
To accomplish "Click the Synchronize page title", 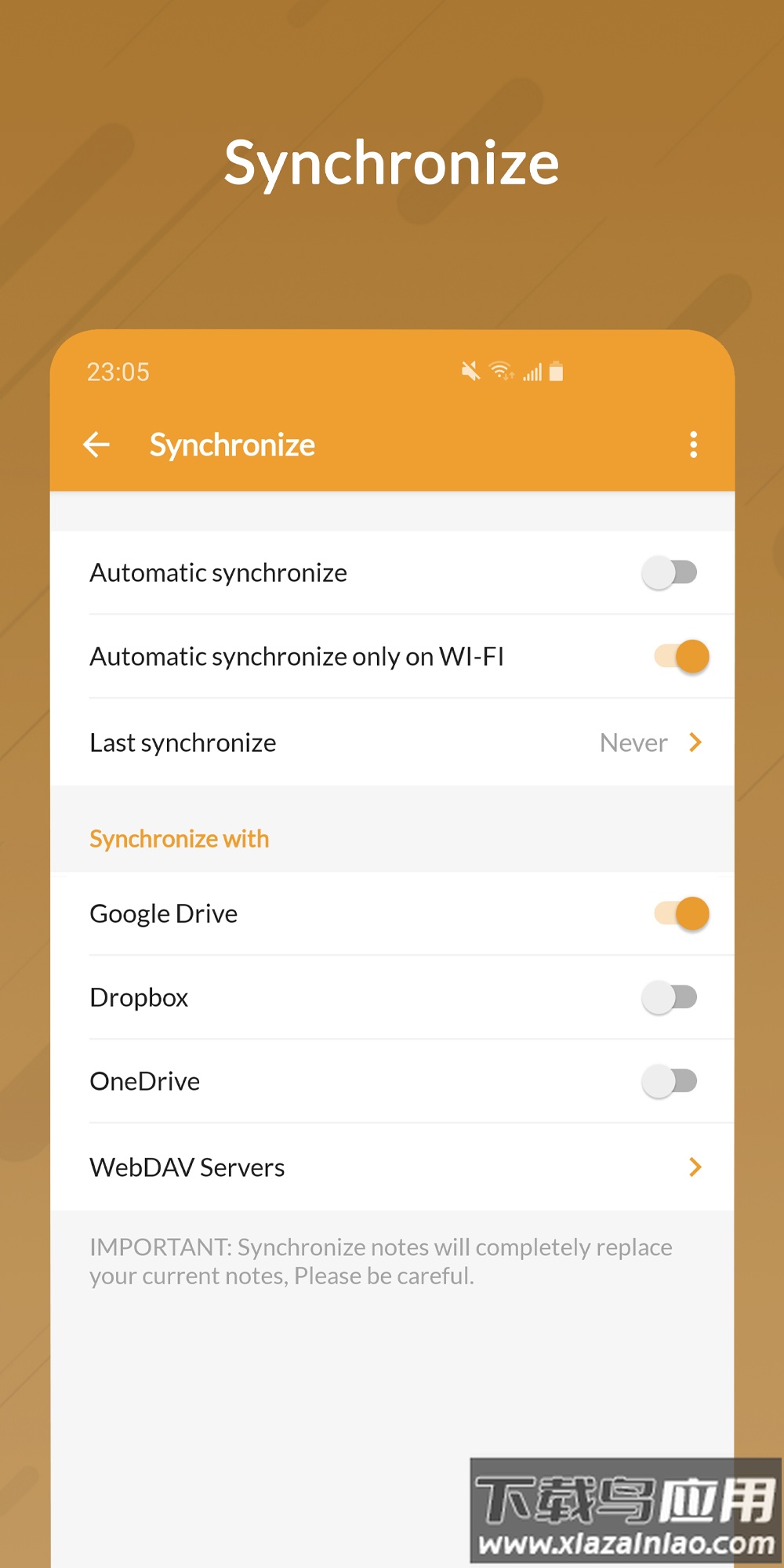I will (232, 445).
